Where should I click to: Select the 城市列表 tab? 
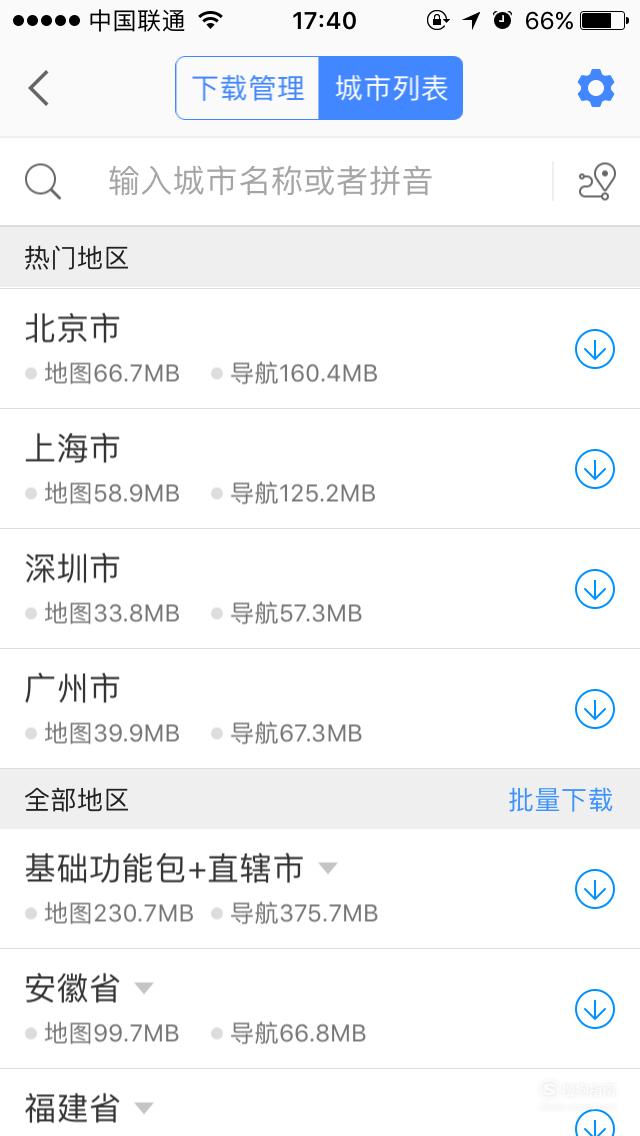(x=391, y=88)
